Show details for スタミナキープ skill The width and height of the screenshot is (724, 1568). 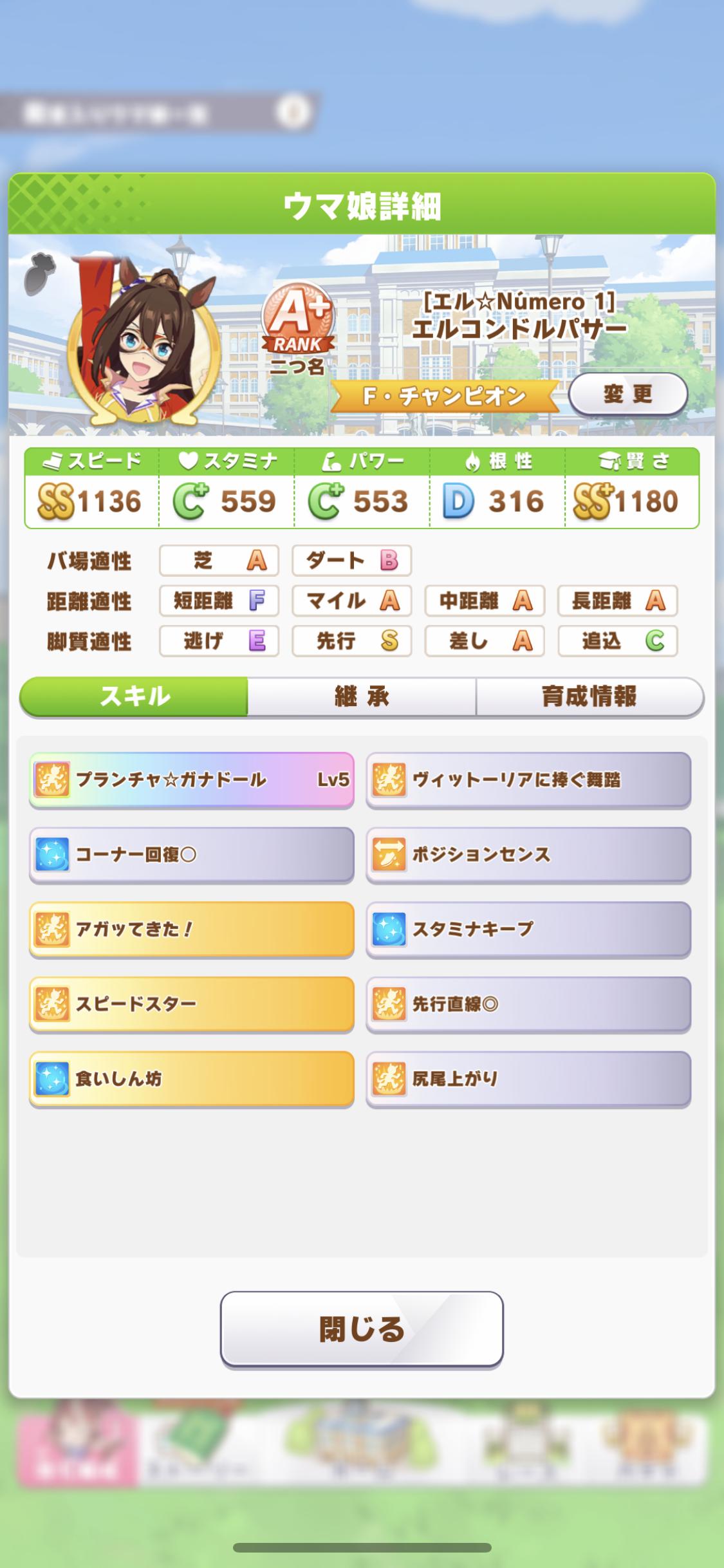pos(528,929)
